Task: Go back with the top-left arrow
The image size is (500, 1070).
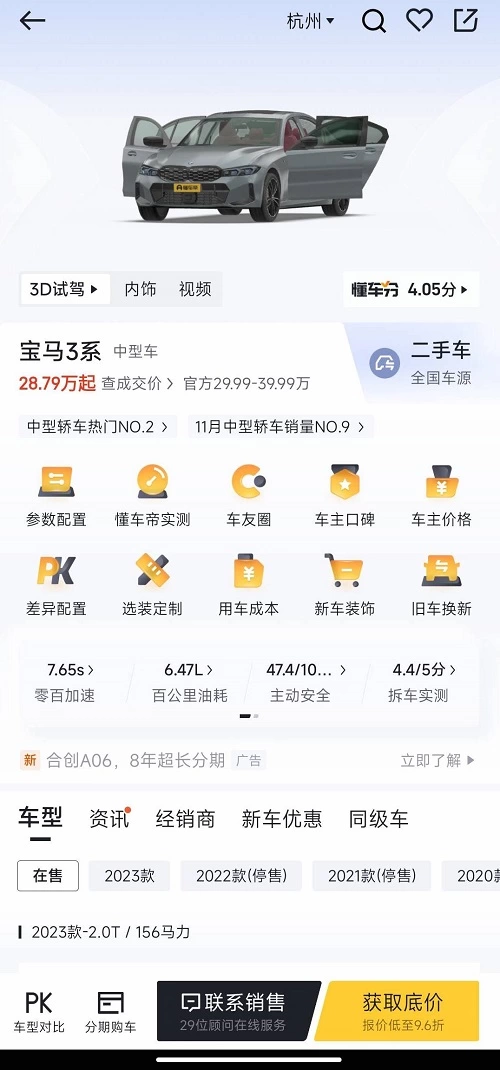Action: (32, 21)
